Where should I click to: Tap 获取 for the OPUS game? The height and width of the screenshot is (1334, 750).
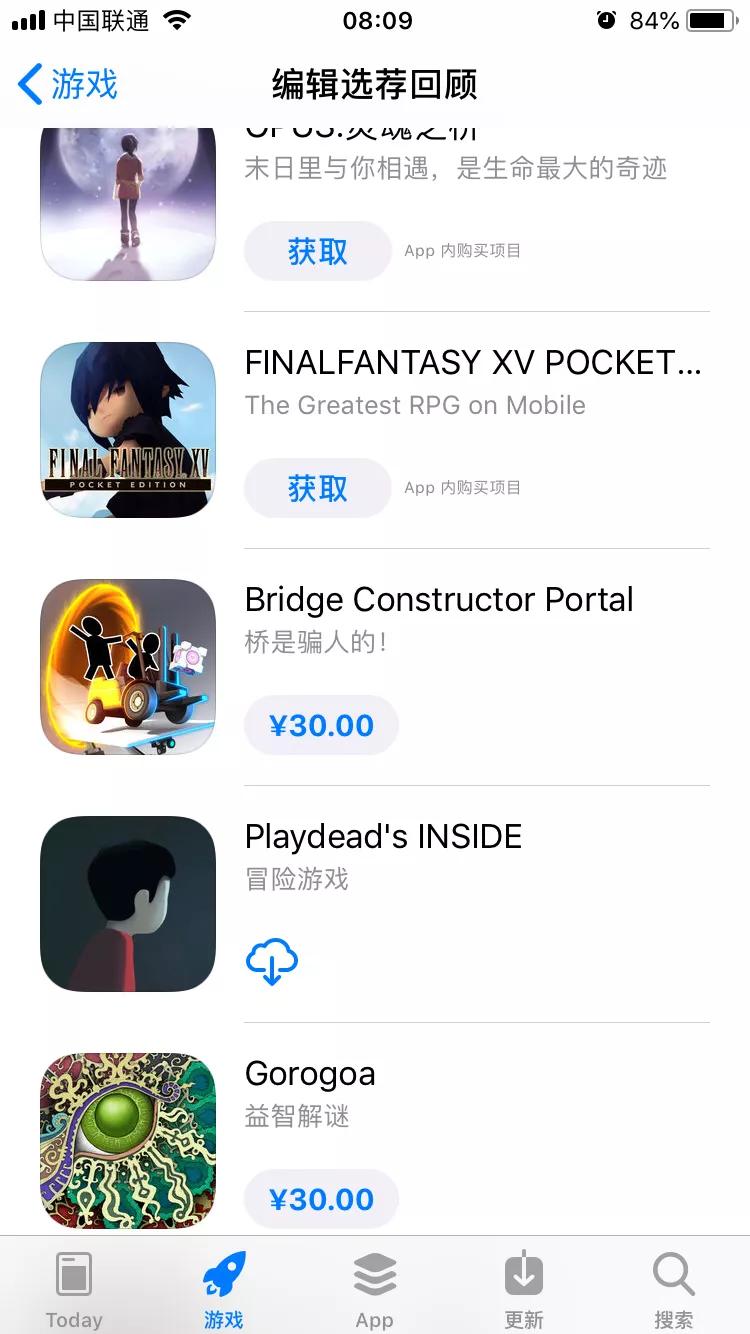point(317,251)
